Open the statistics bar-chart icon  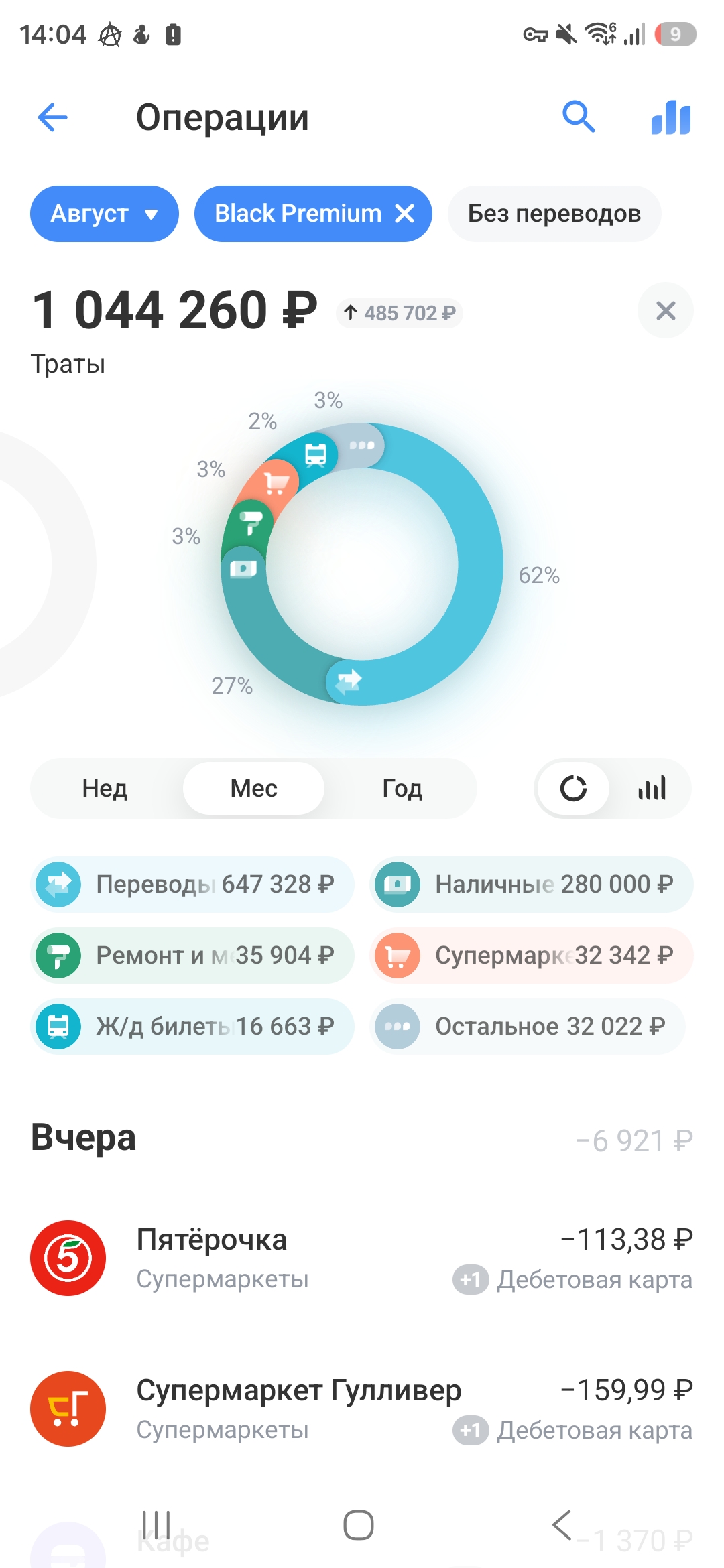coord(671,118)
